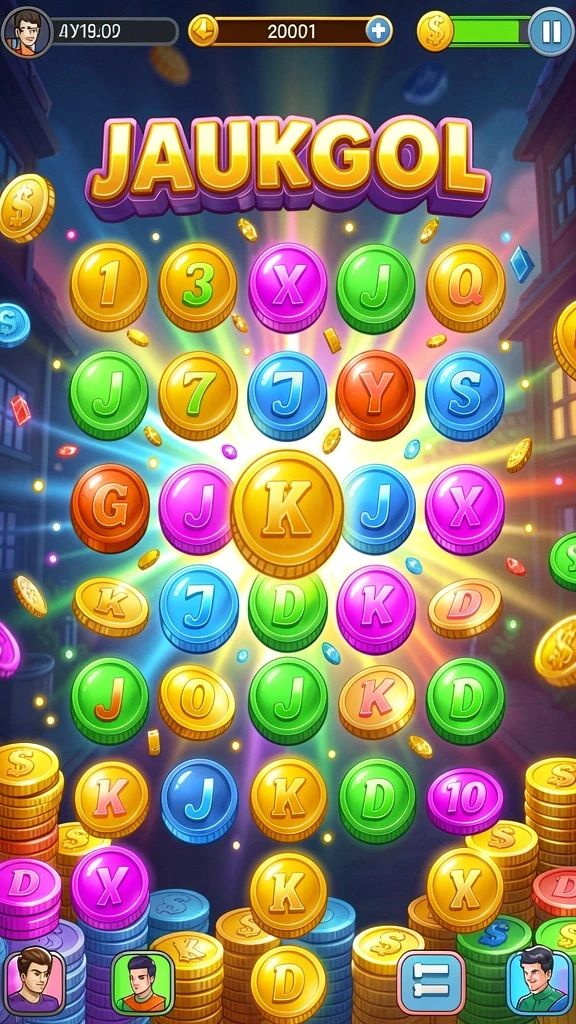
Task: Choose the gold O coin
Action: point(197,701)
